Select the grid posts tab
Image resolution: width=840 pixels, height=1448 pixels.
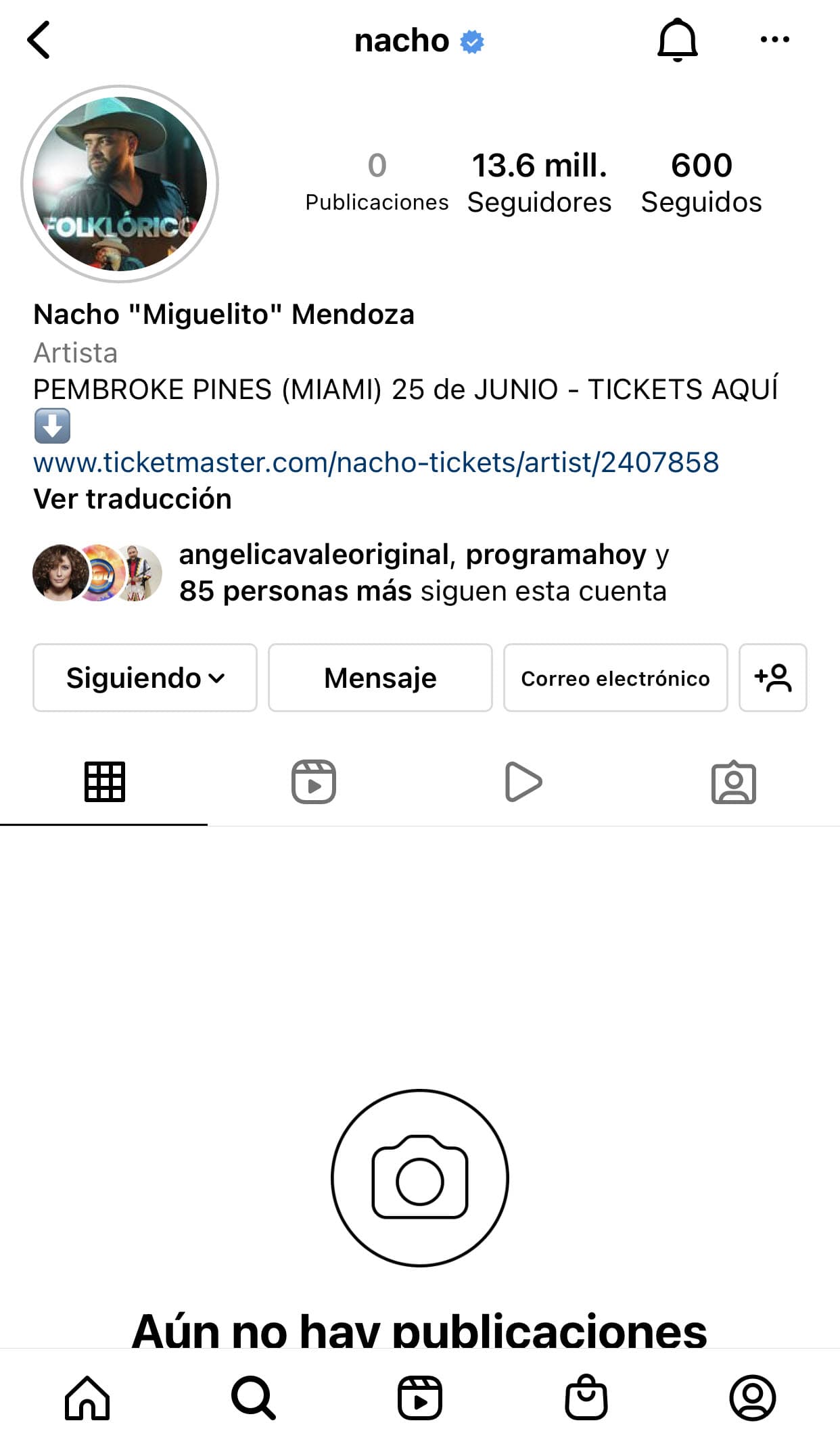105,782
